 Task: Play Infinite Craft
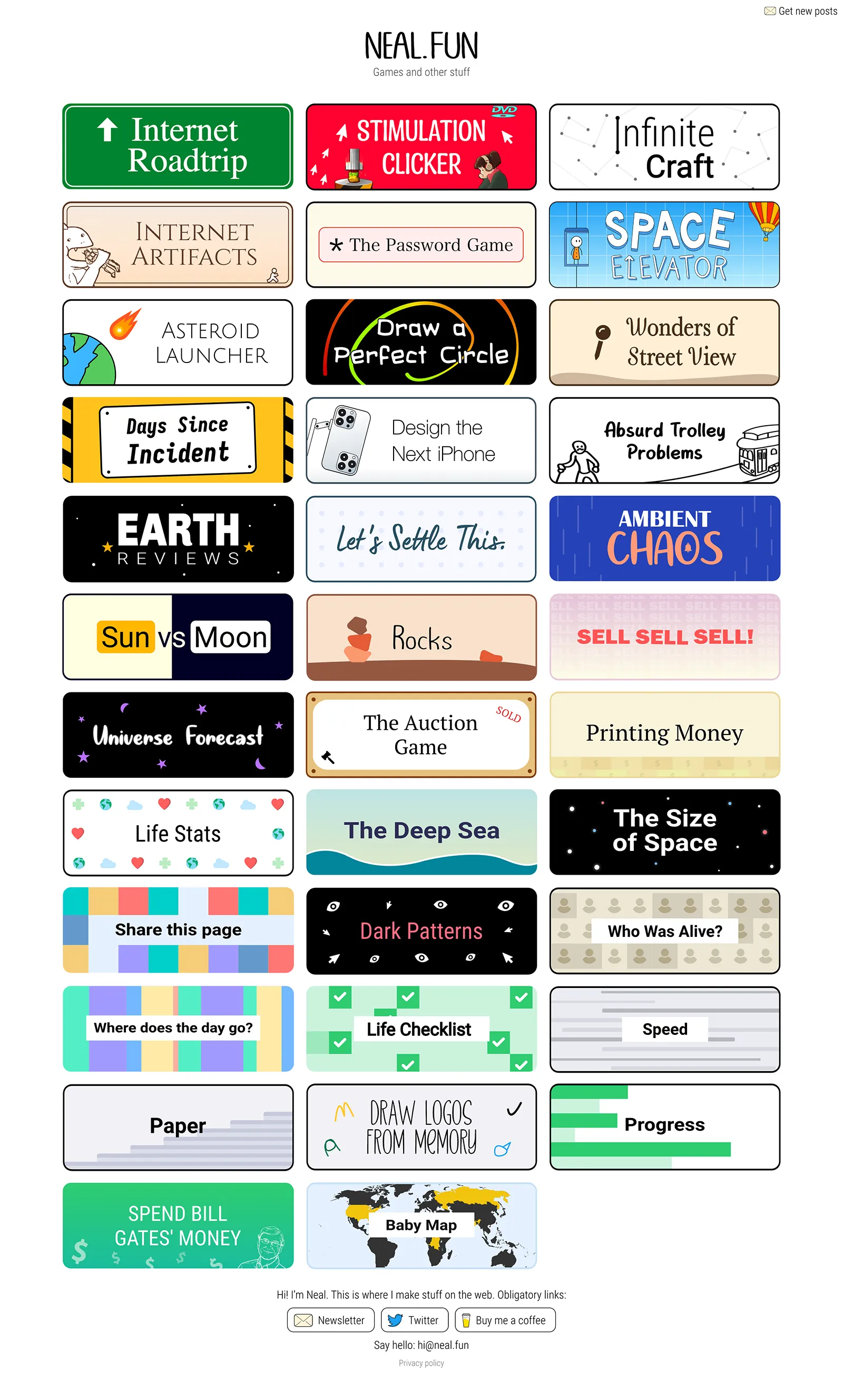point(664,146)
